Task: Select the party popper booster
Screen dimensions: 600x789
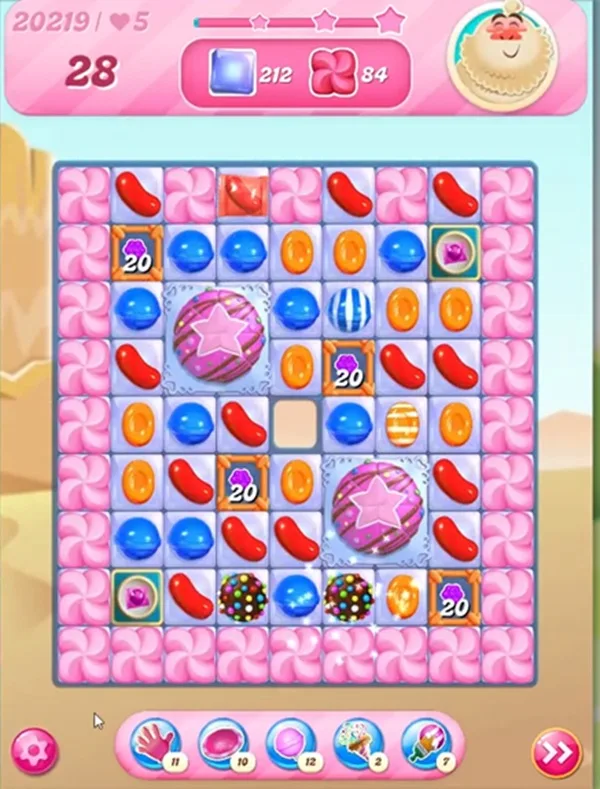Action: point(357,745)
